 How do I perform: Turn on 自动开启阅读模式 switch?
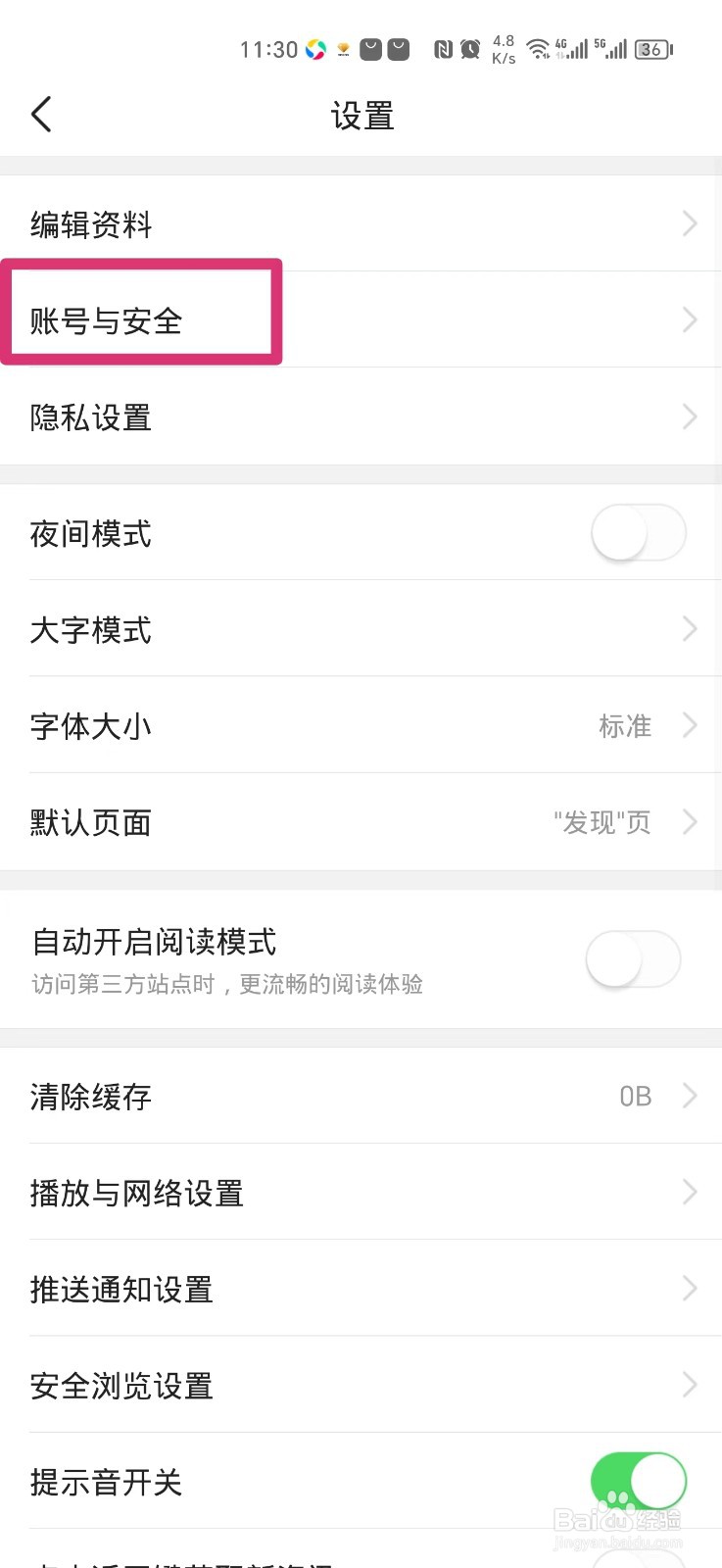tap(633, 960)
